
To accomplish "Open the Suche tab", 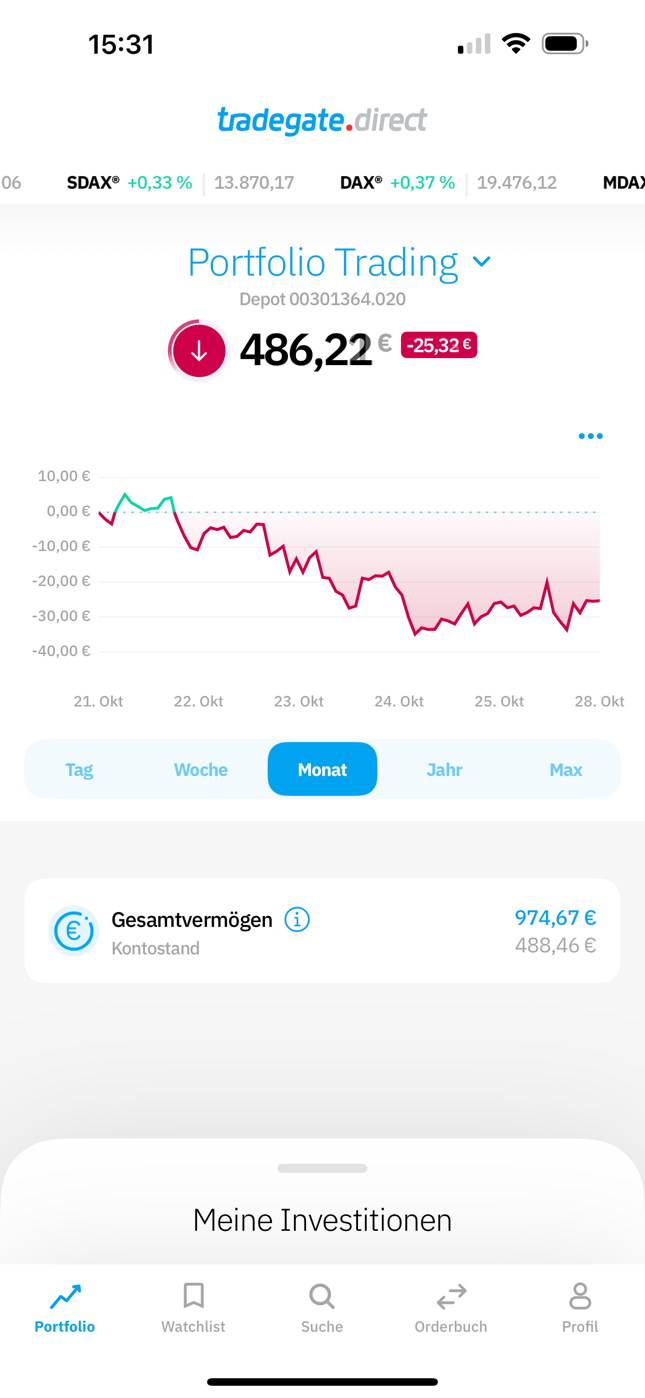I will click(322, 1309).
